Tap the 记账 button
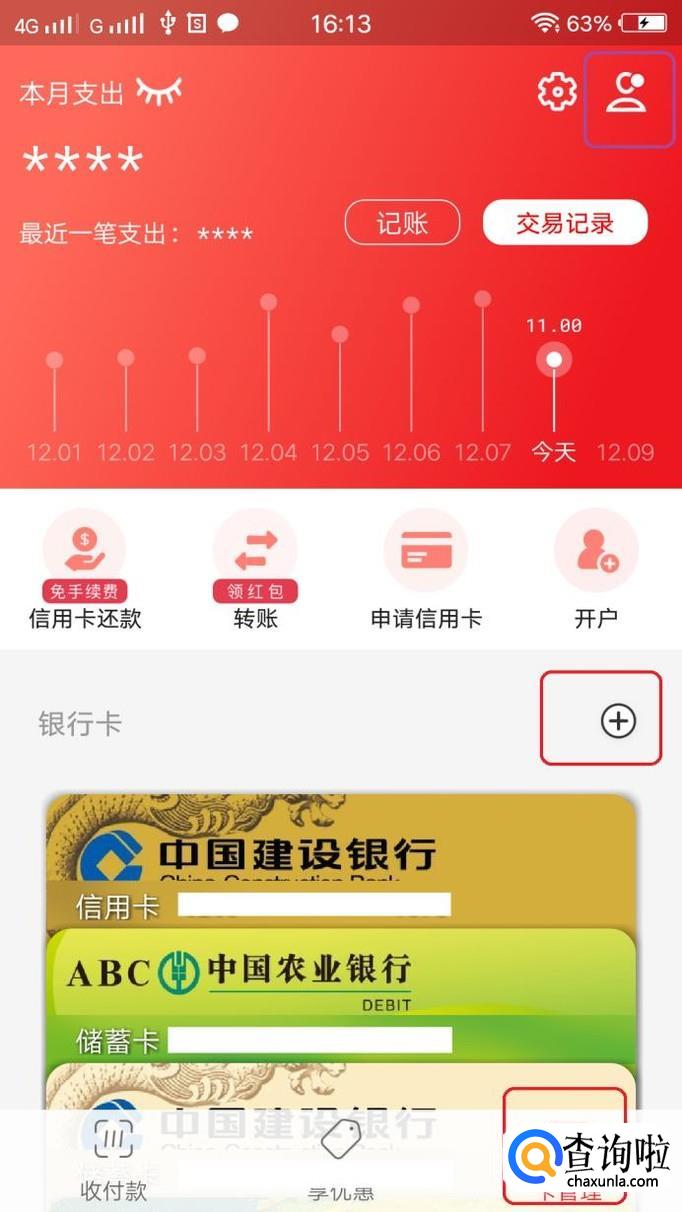 click(402, 222)
